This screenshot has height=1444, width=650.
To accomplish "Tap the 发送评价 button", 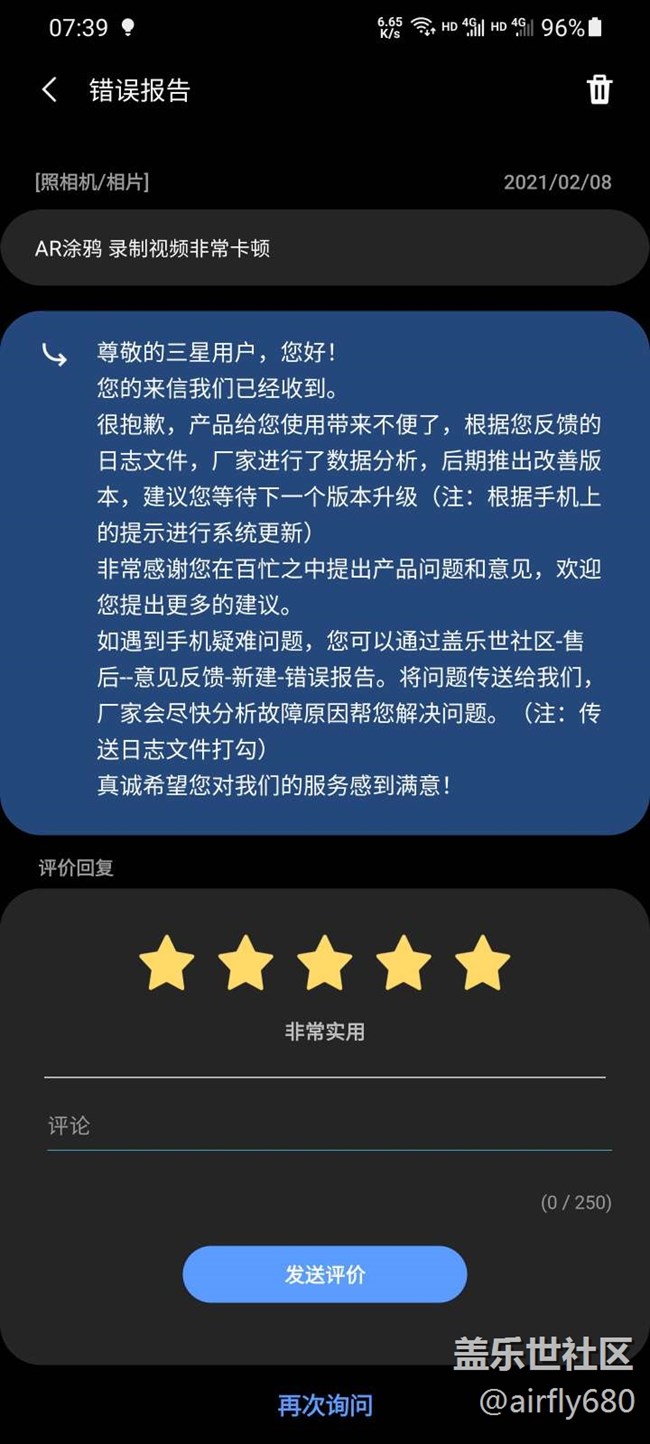I will point(324,1274).
